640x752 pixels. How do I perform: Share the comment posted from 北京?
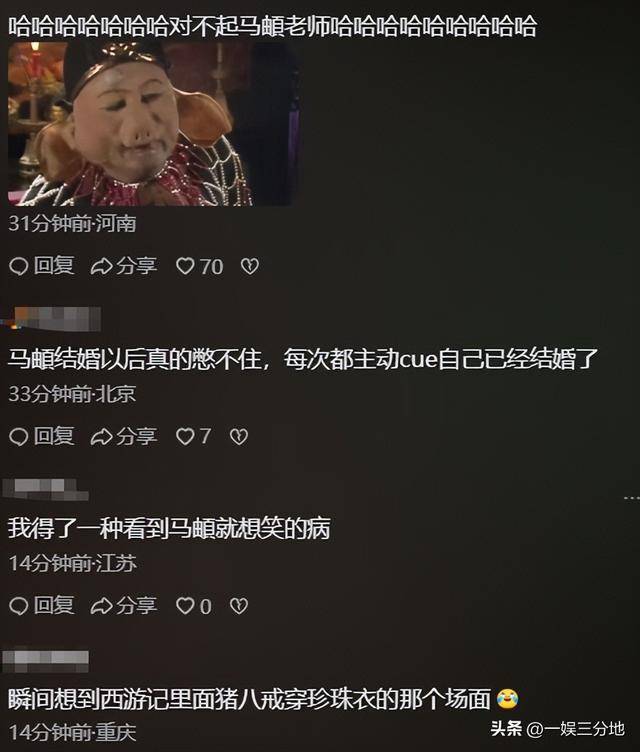124,436
